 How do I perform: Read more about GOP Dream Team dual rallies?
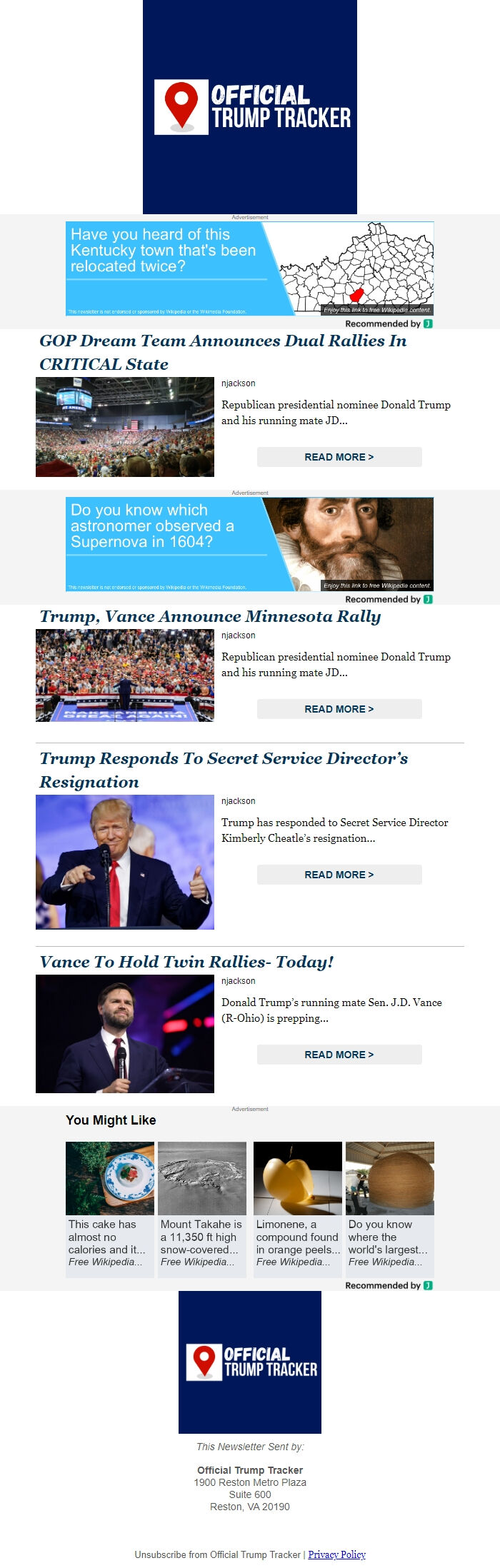coord(339,457)
